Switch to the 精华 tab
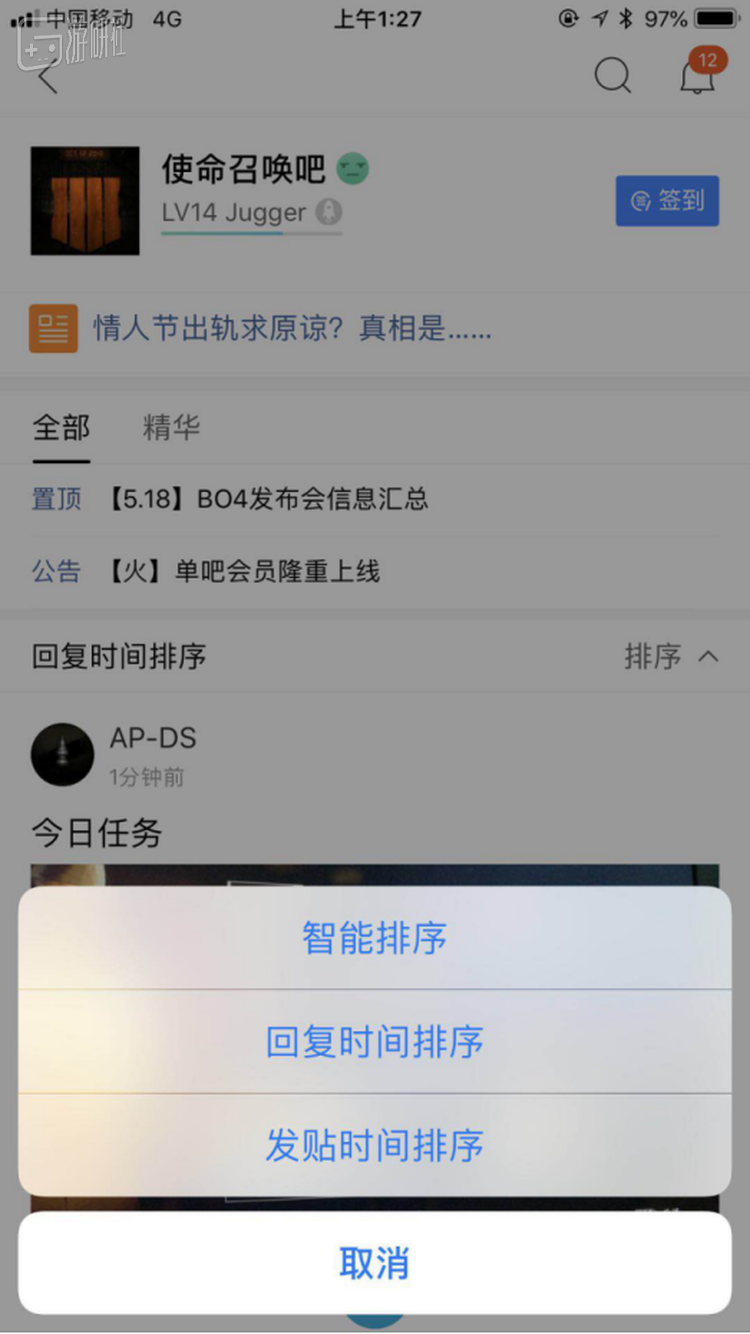 (x=170, y=427)
